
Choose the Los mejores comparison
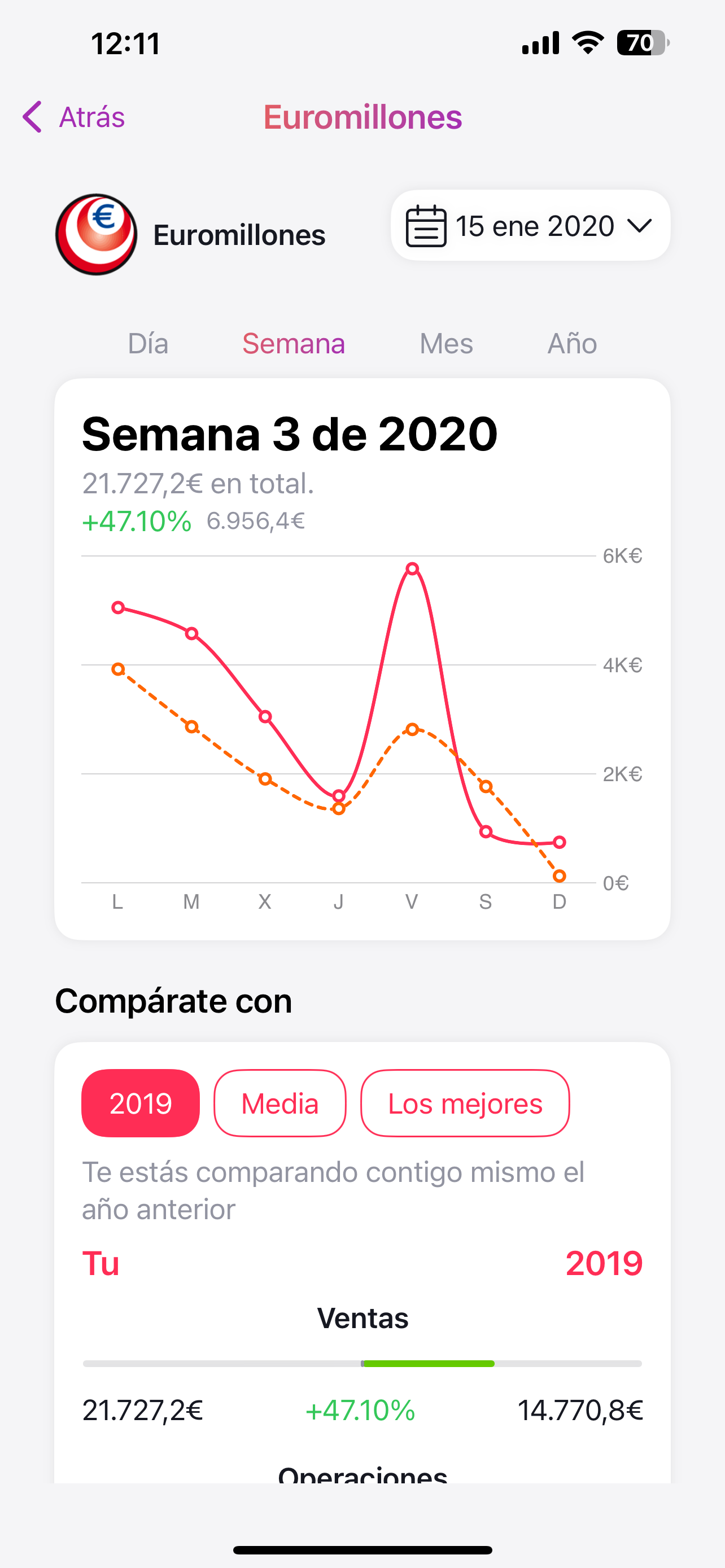point(465,1103)
